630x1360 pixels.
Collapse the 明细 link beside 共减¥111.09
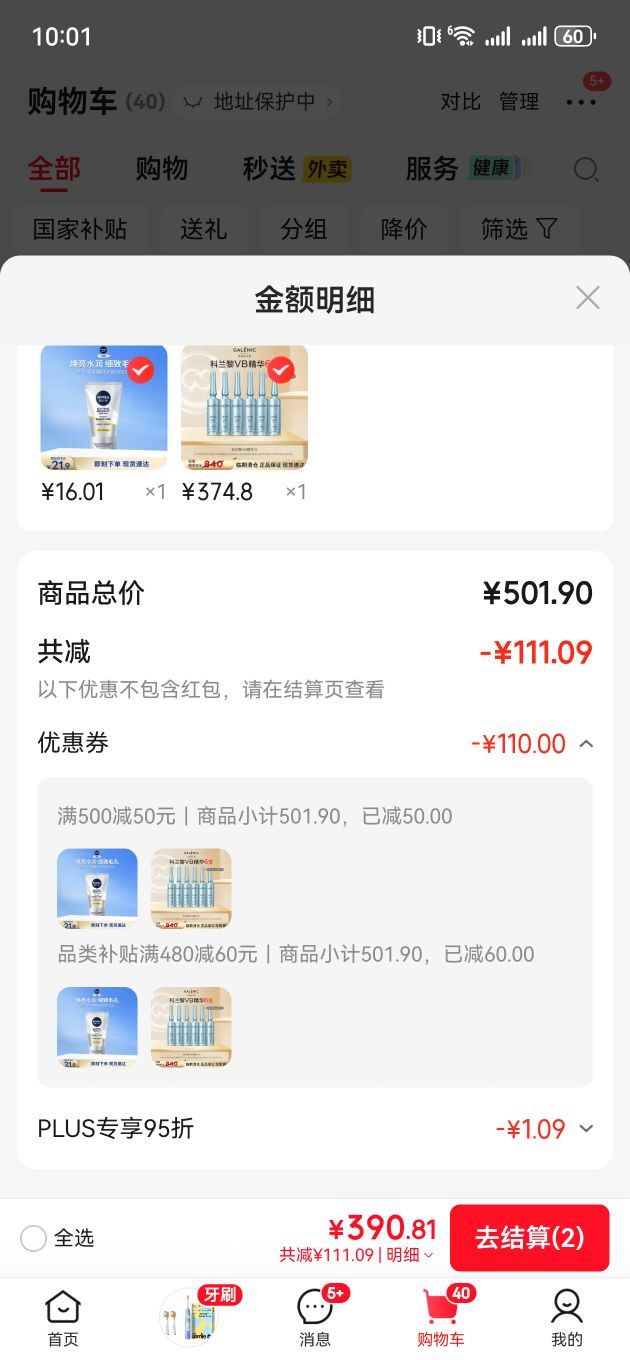410,1255
